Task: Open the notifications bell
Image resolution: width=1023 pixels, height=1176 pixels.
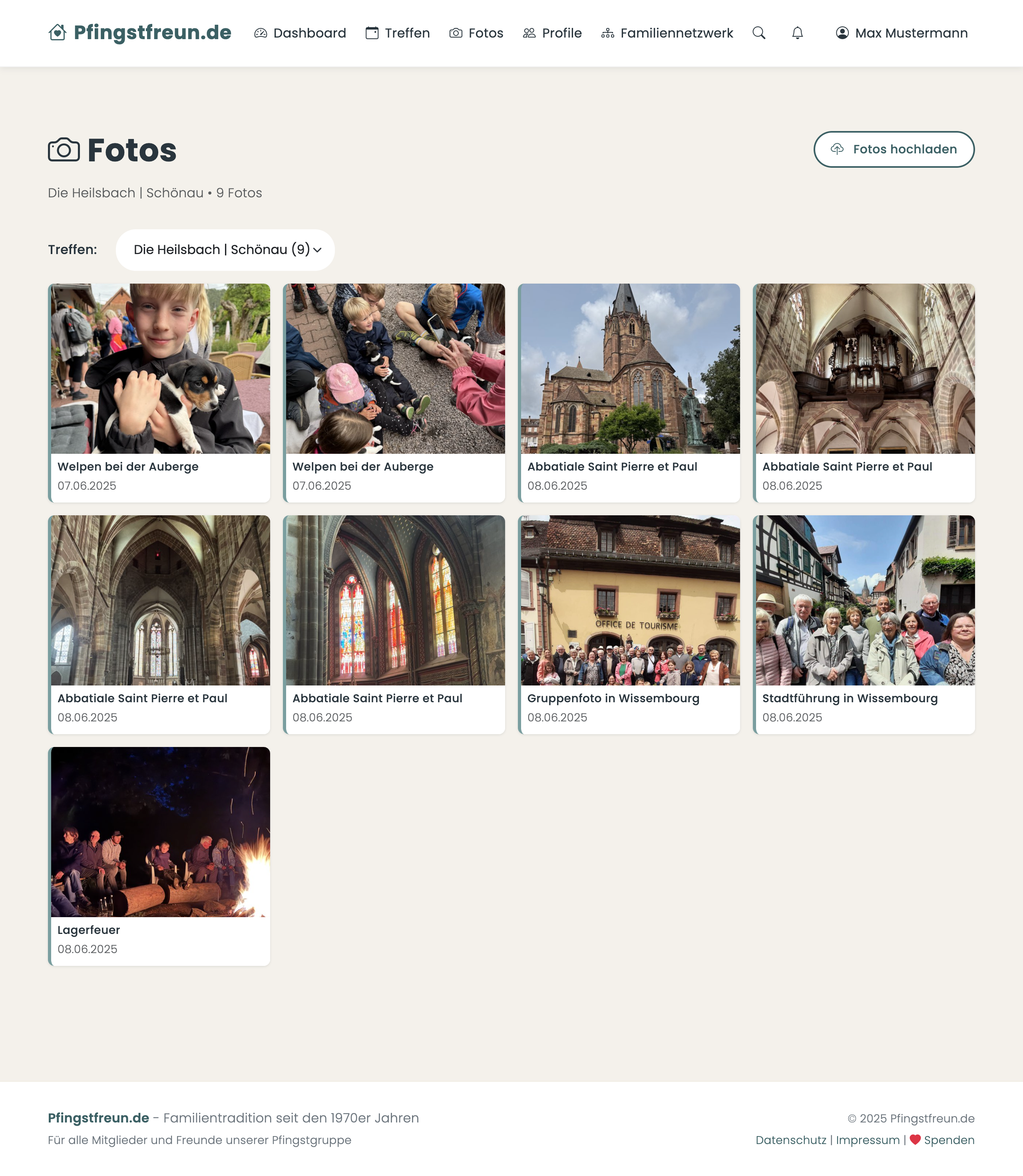Action: coord(798,33)
